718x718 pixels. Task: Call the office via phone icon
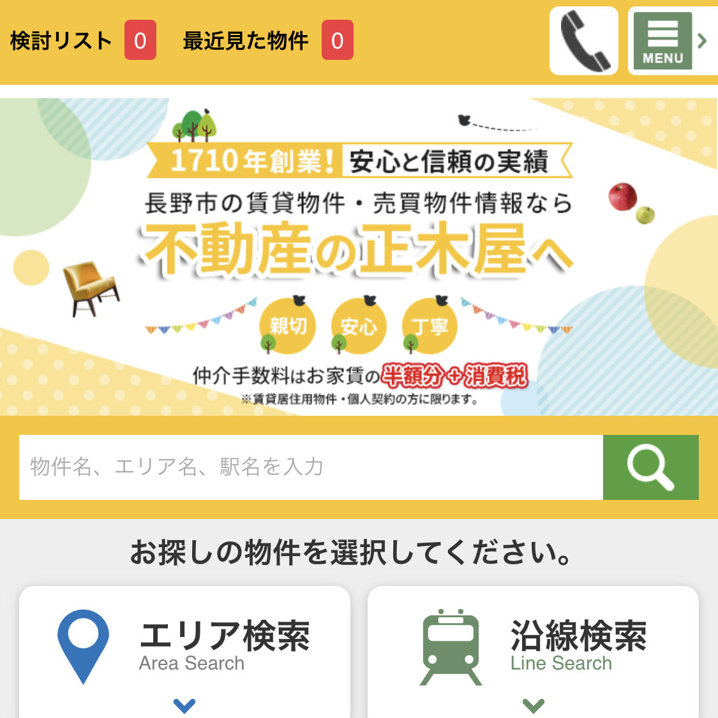click(584, 41)
